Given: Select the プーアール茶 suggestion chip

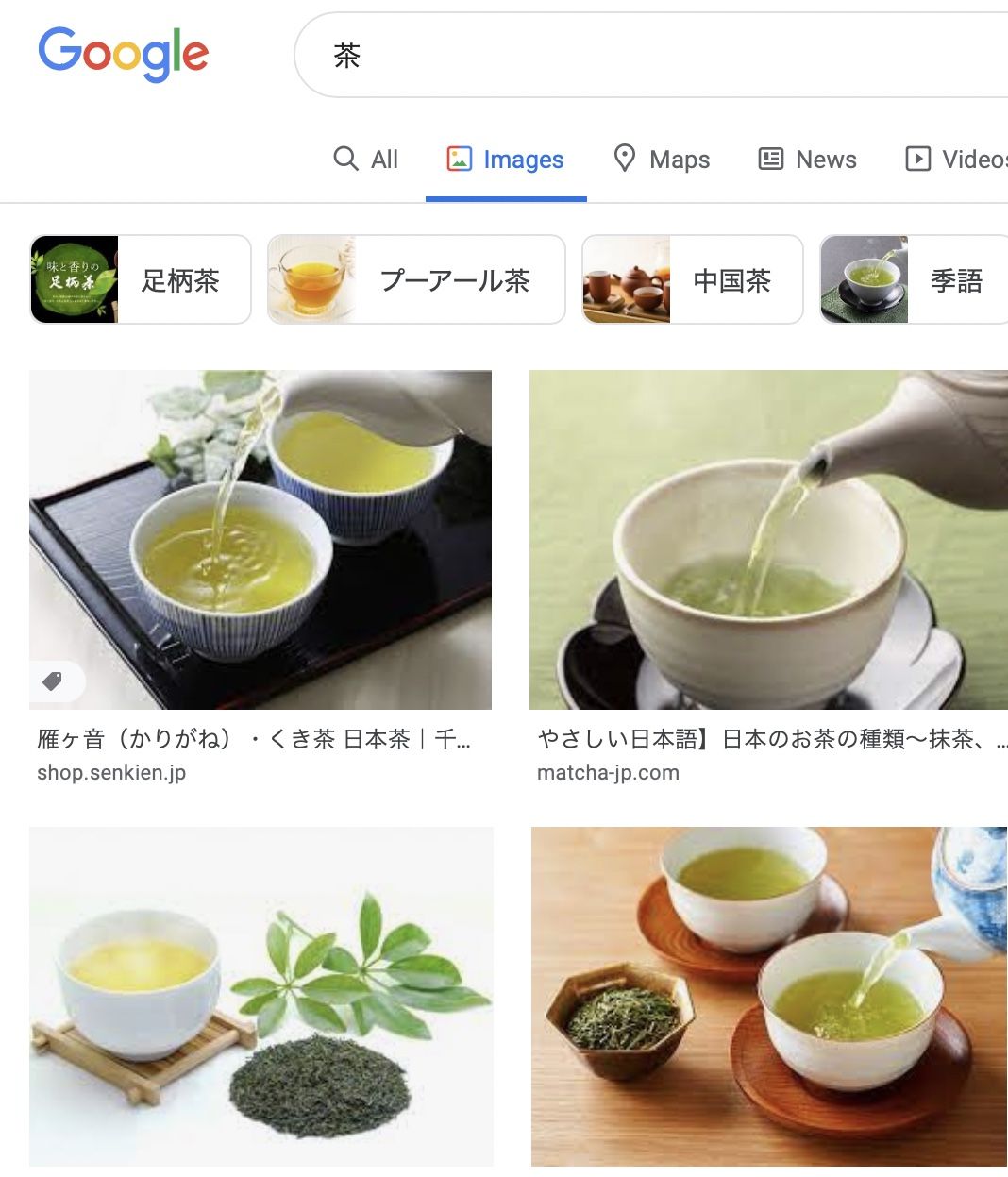Looking at the screenshot, I should click(416, 280).
